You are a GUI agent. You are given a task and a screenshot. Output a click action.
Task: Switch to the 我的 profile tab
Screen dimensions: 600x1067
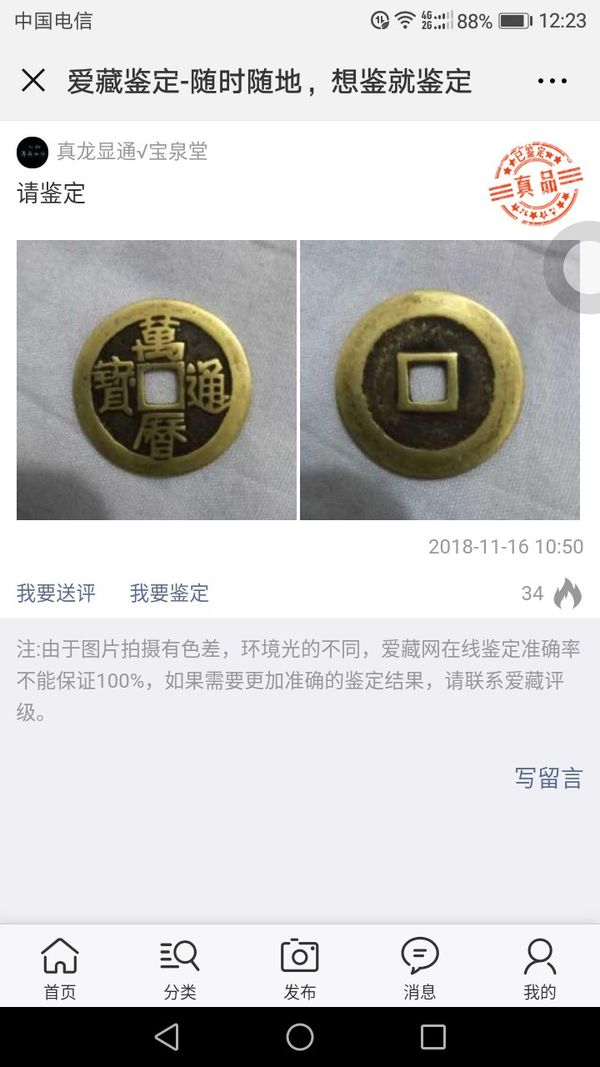click(x=539, y=968)
